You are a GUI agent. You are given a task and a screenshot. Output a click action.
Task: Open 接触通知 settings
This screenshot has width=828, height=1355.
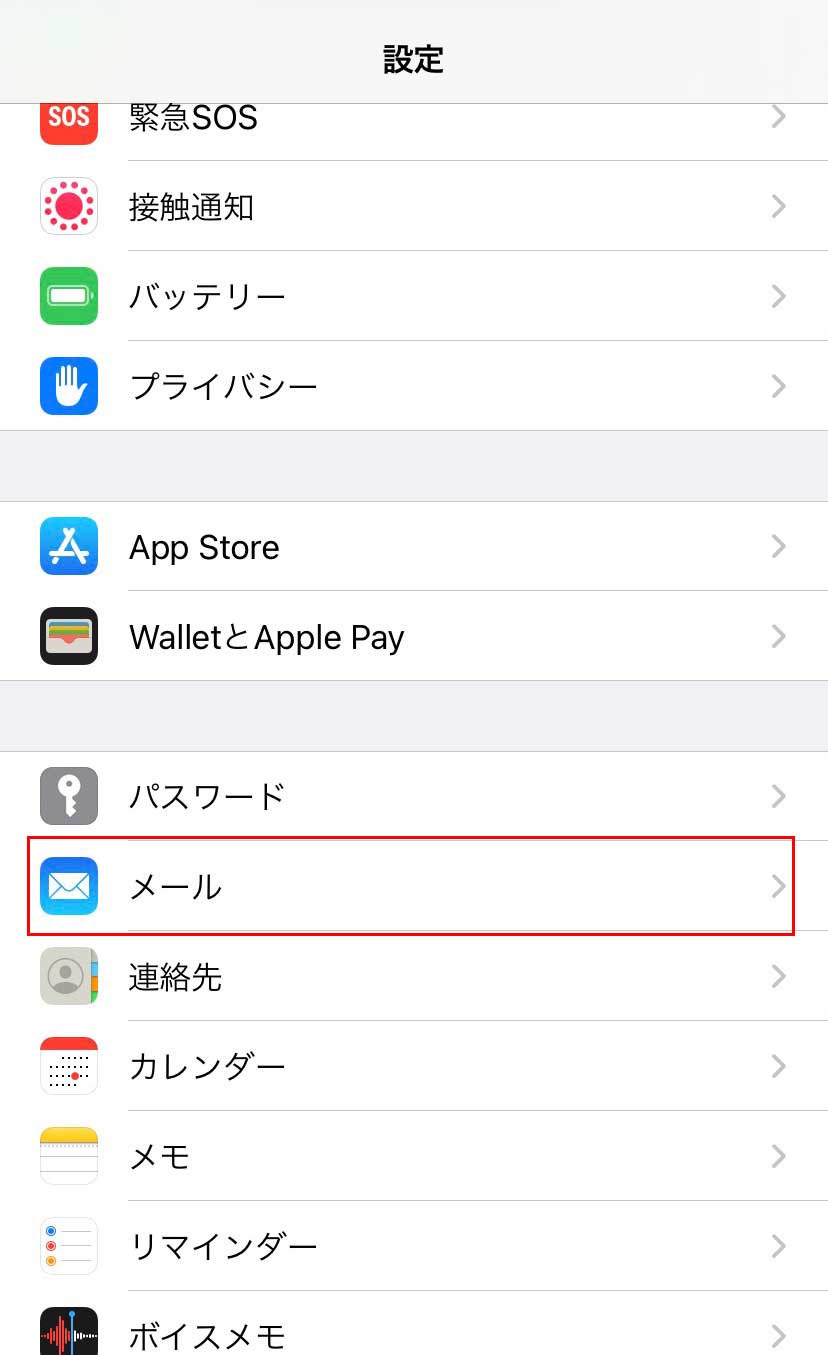point(414,207)
